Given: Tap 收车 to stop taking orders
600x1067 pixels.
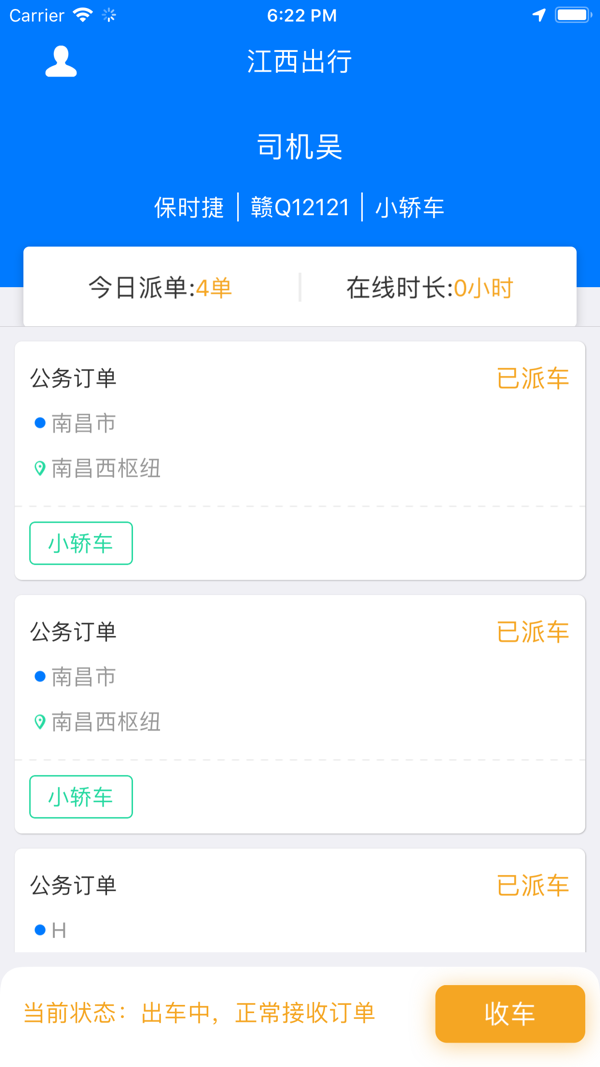Looking at the screenshot, I should (x=510, y=1014).
